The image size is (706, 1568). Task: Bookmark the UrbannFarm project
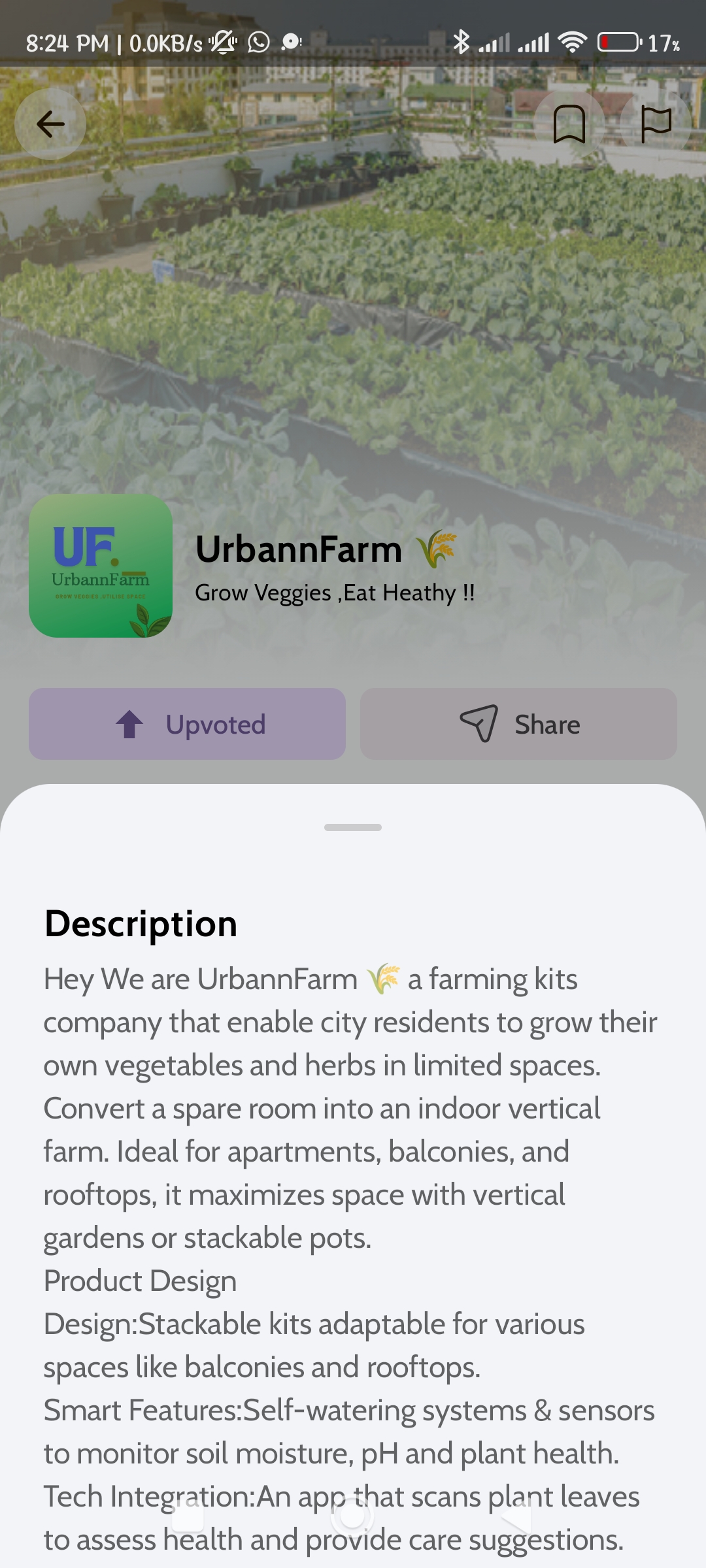tap(569, 124)
